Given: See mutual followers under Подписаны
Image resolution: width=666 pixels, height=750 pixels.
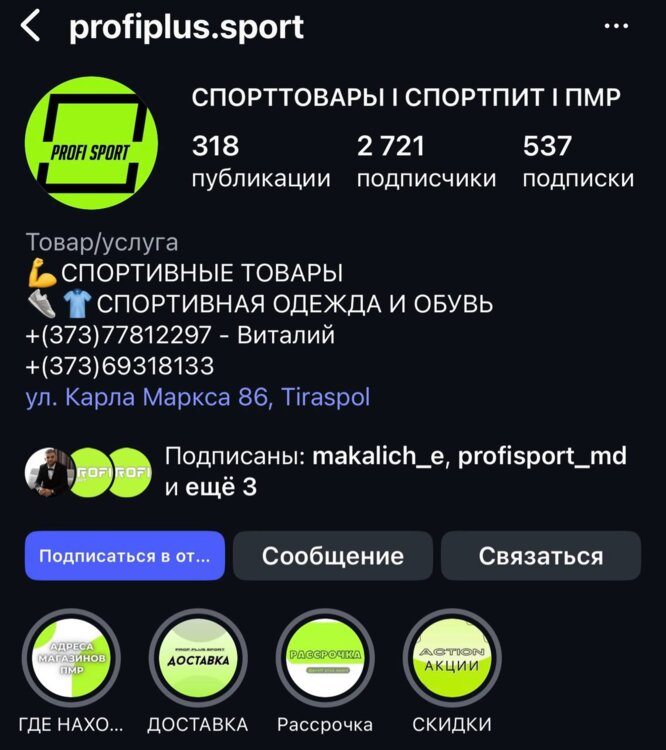Looking at the screenshot, I should tap(395, 472).
